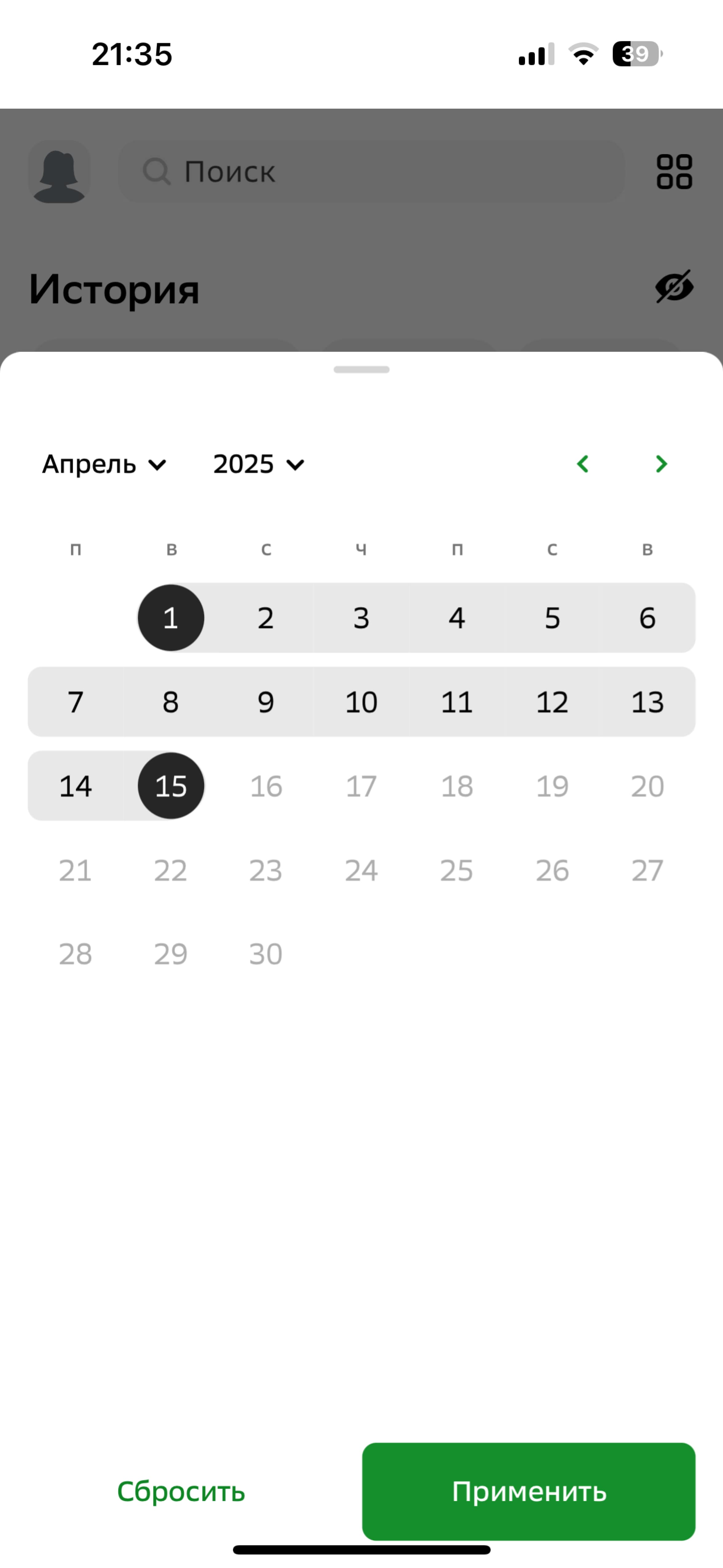This screenshot has width=723, height=1568.
Task: Go to the next month
Action: [661, 464]
